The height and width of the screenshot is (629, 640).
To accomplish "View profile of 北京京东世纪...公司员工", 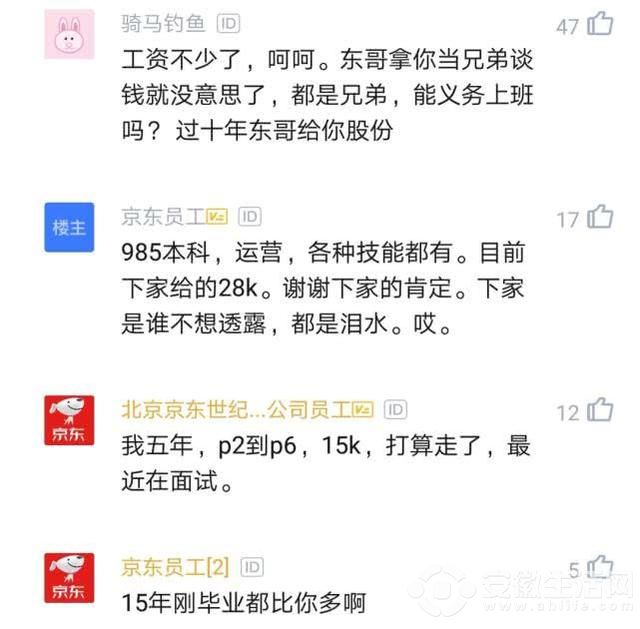I will [70, 420].
